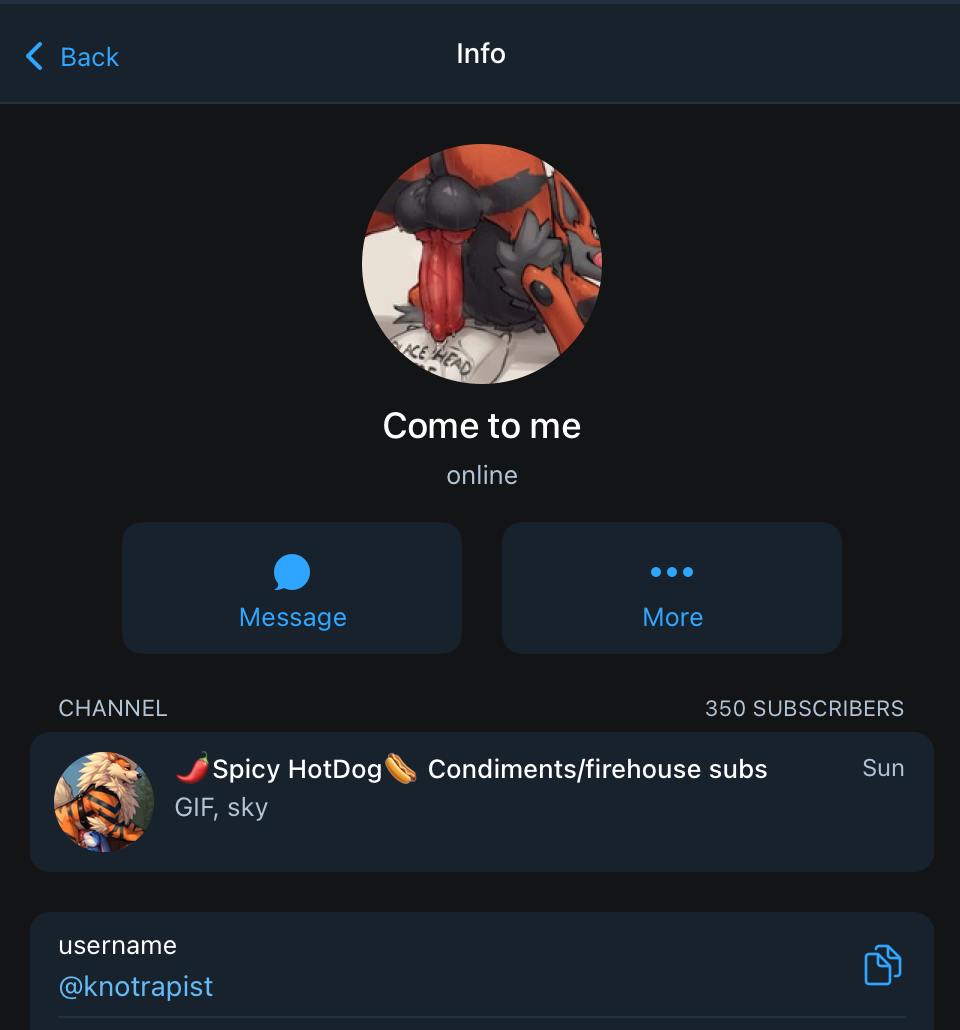Go back from the Info screen
Screen dimensions: 960x1030
[72, 56]
